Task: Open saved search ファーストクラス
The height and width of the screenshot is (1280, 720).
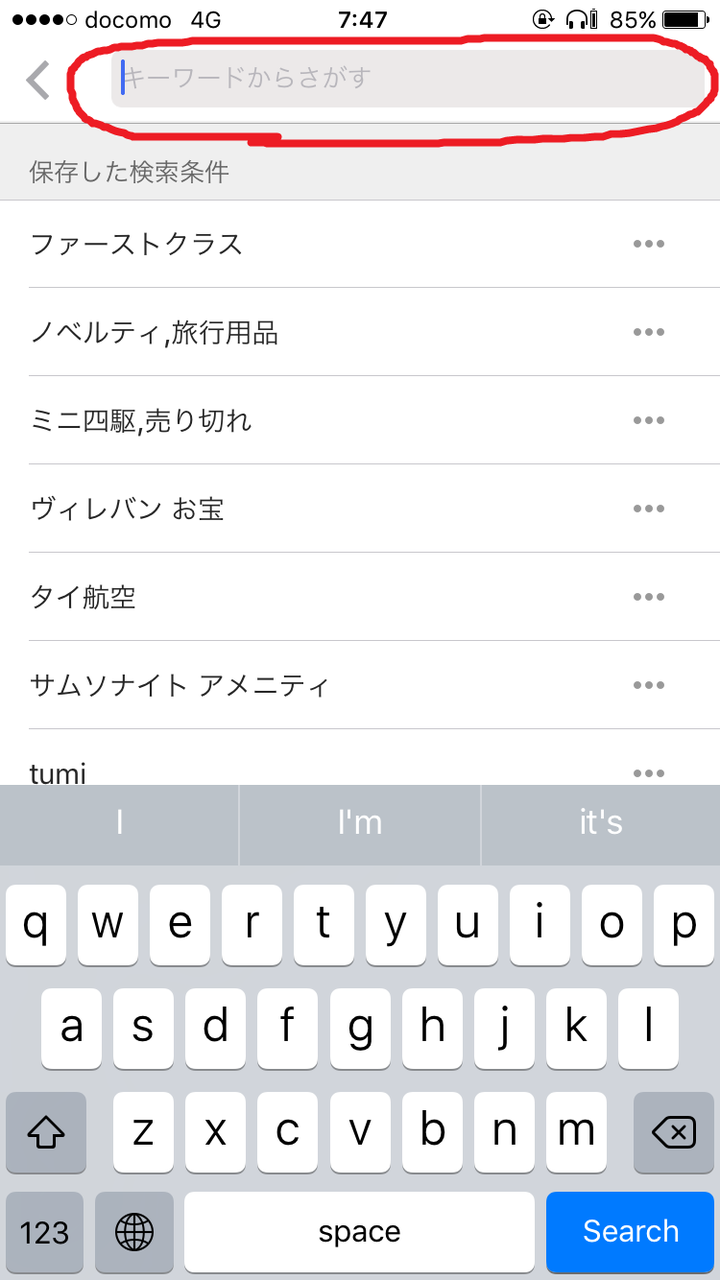Action: tap(137, 244)
